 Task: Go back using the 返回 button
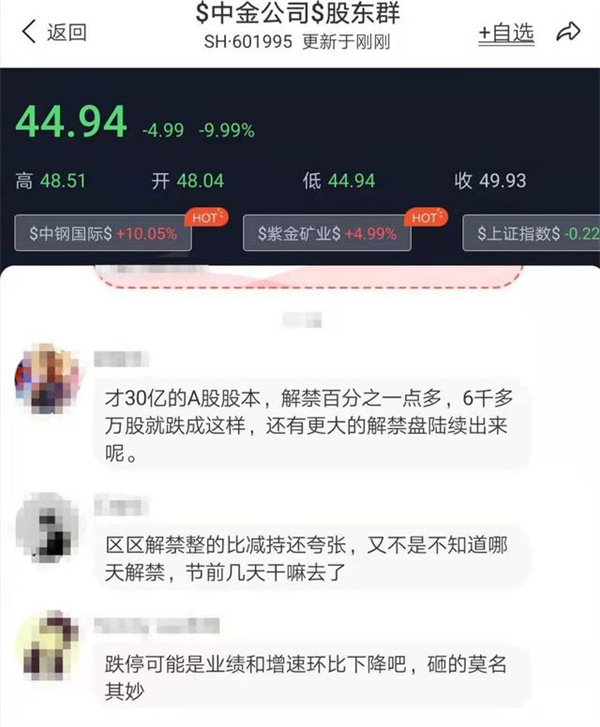click(55, 32)
